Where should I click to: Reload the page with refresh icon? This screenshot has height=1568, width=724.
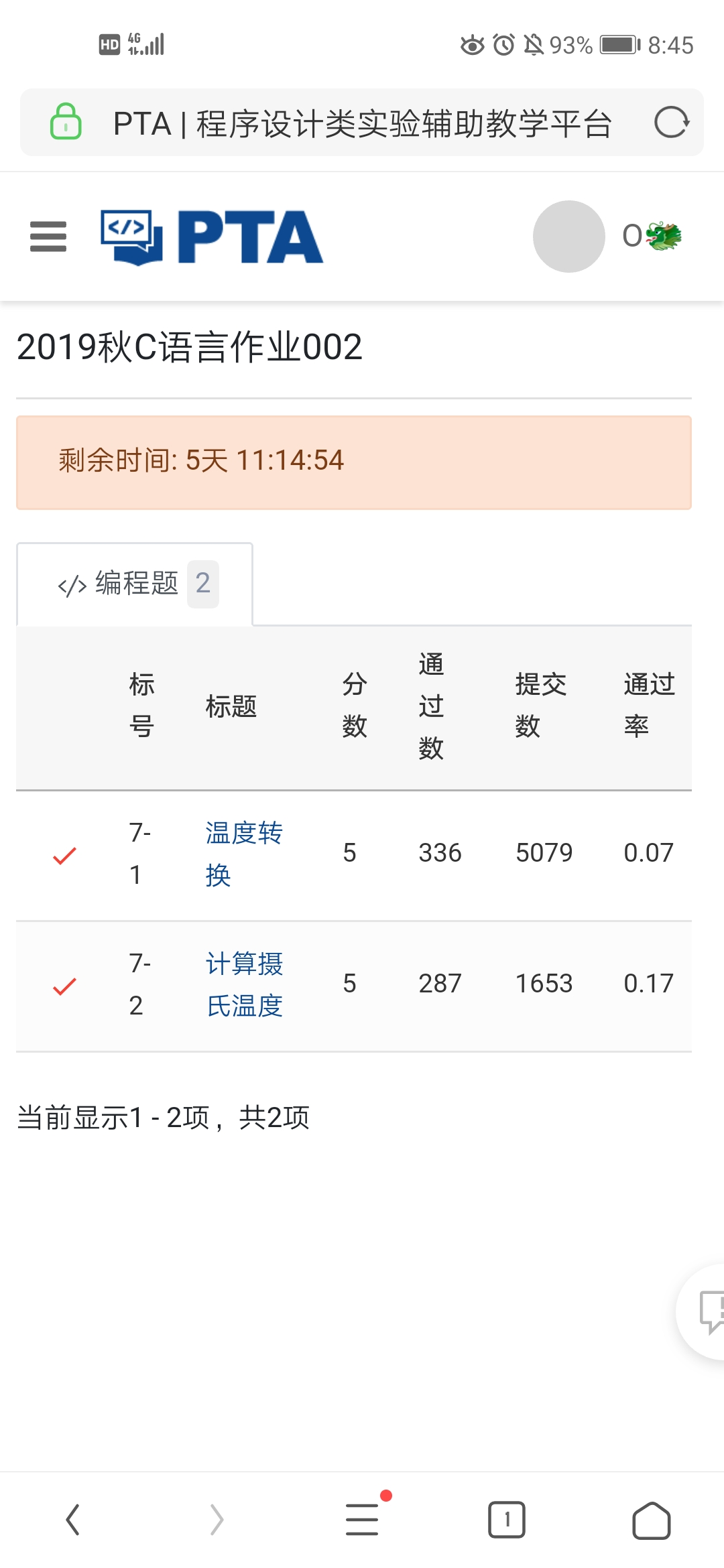pyautogui.click(x=671, y=123)
